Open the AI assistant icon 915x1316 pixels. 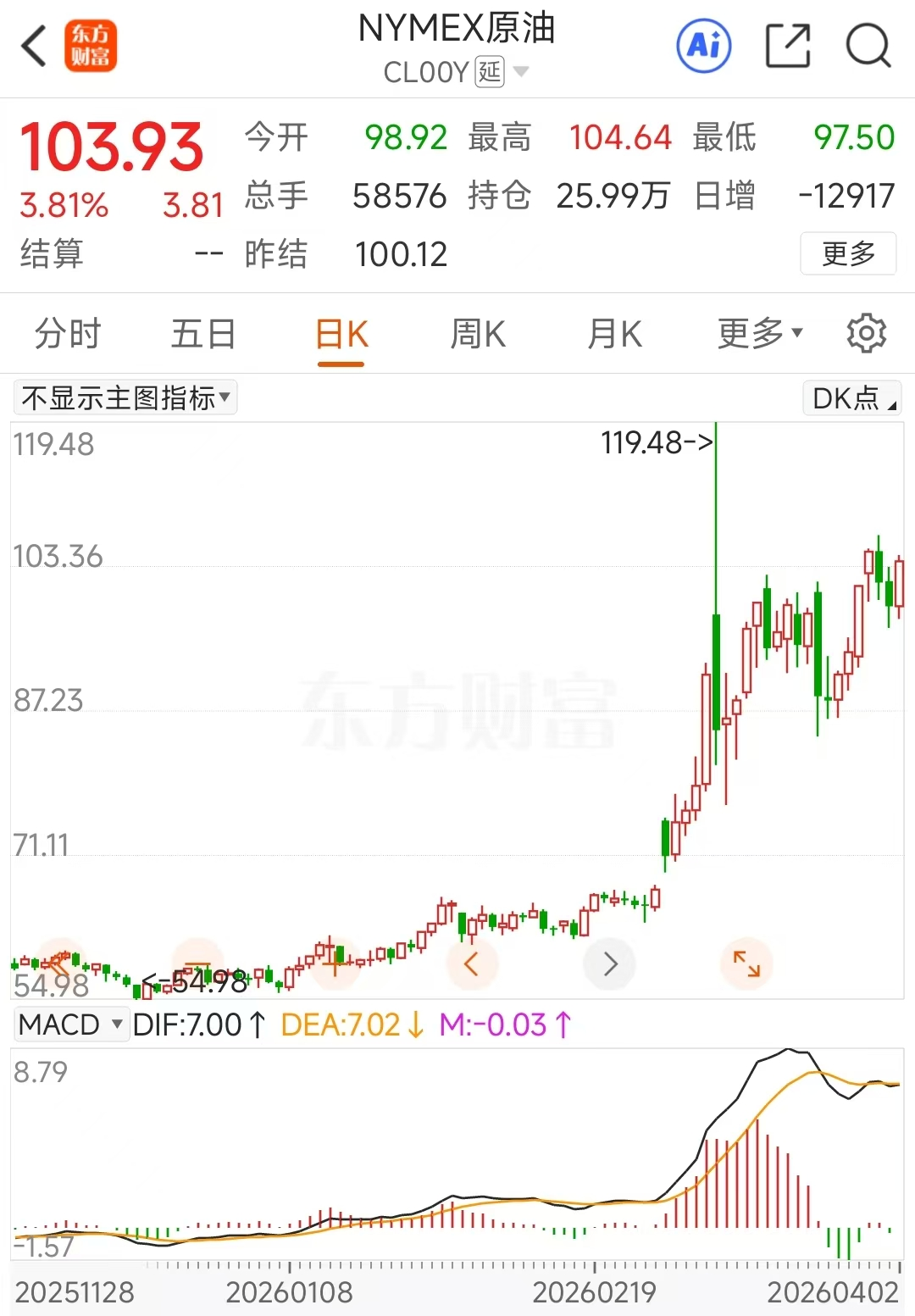tap(704, 46)
